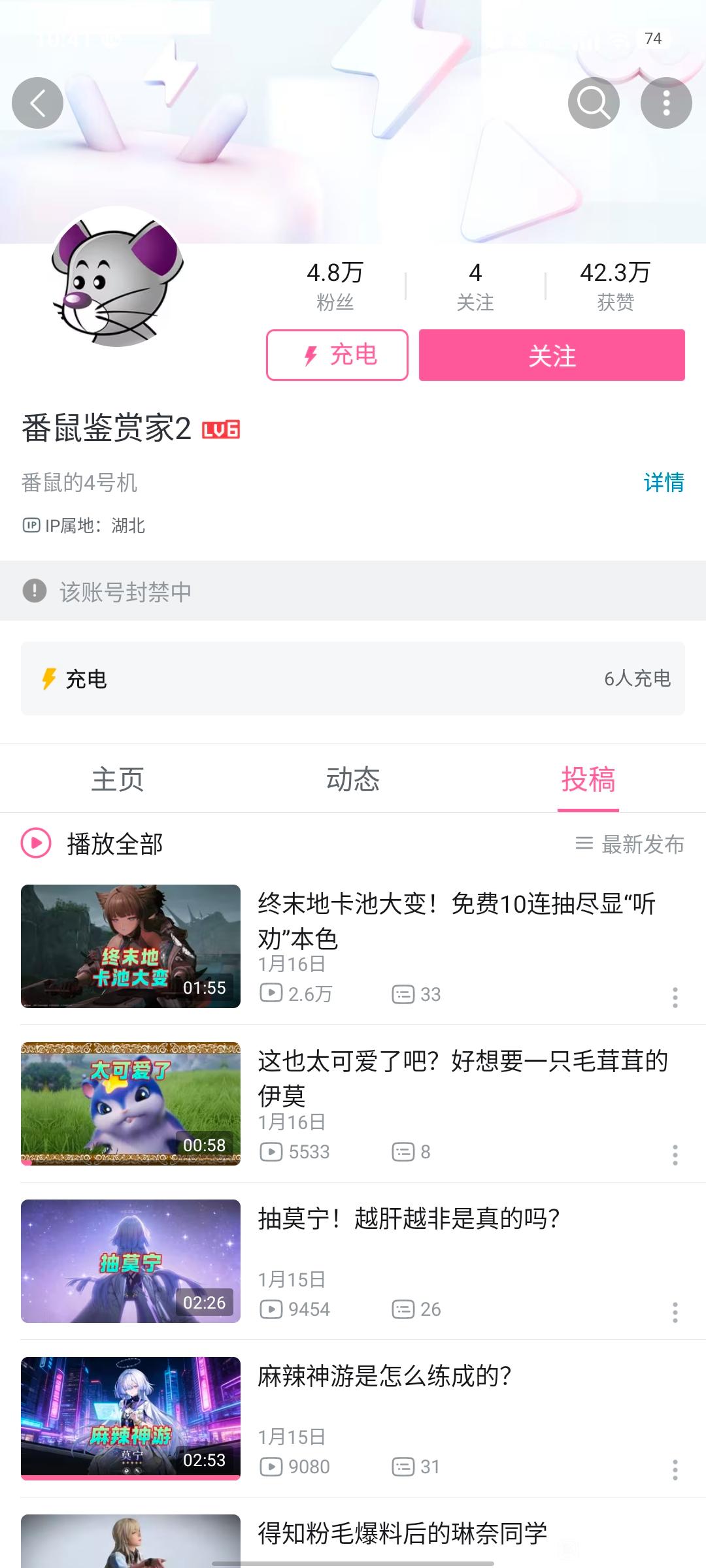Image resolution: width=706 pixels, height=1568 pixels.
Task: Go back using the top-left arrow
Action: coord(37,103)
